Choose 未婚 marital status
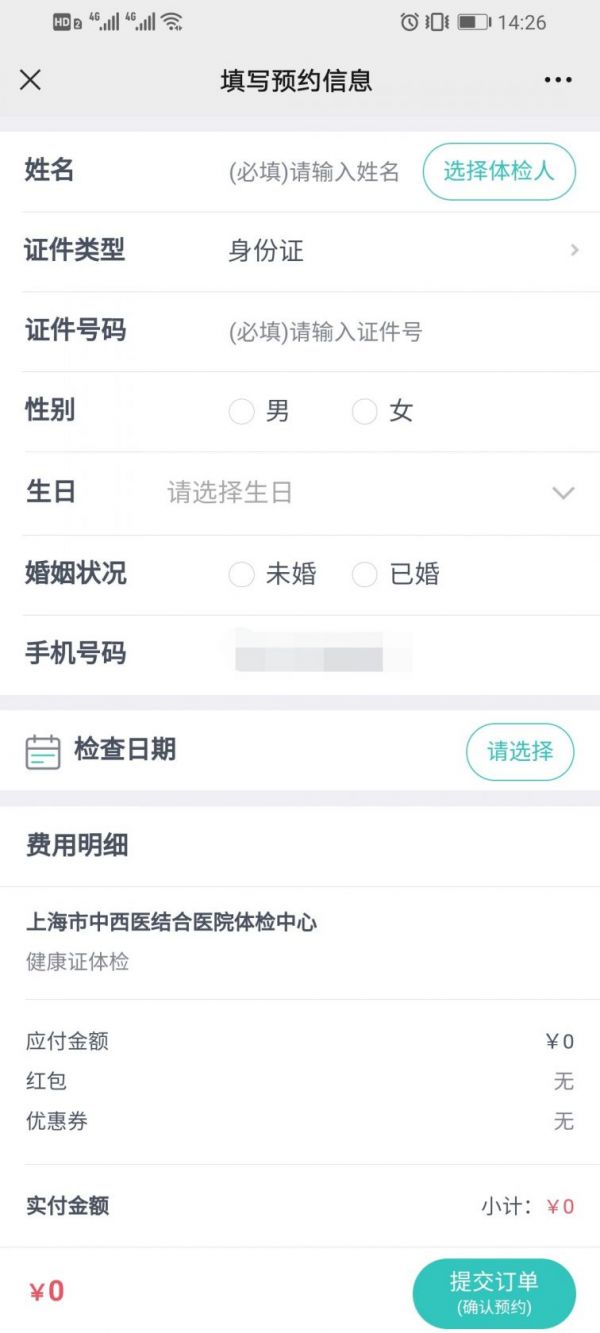The image size is (600, 1333). (x=272, y=574)
